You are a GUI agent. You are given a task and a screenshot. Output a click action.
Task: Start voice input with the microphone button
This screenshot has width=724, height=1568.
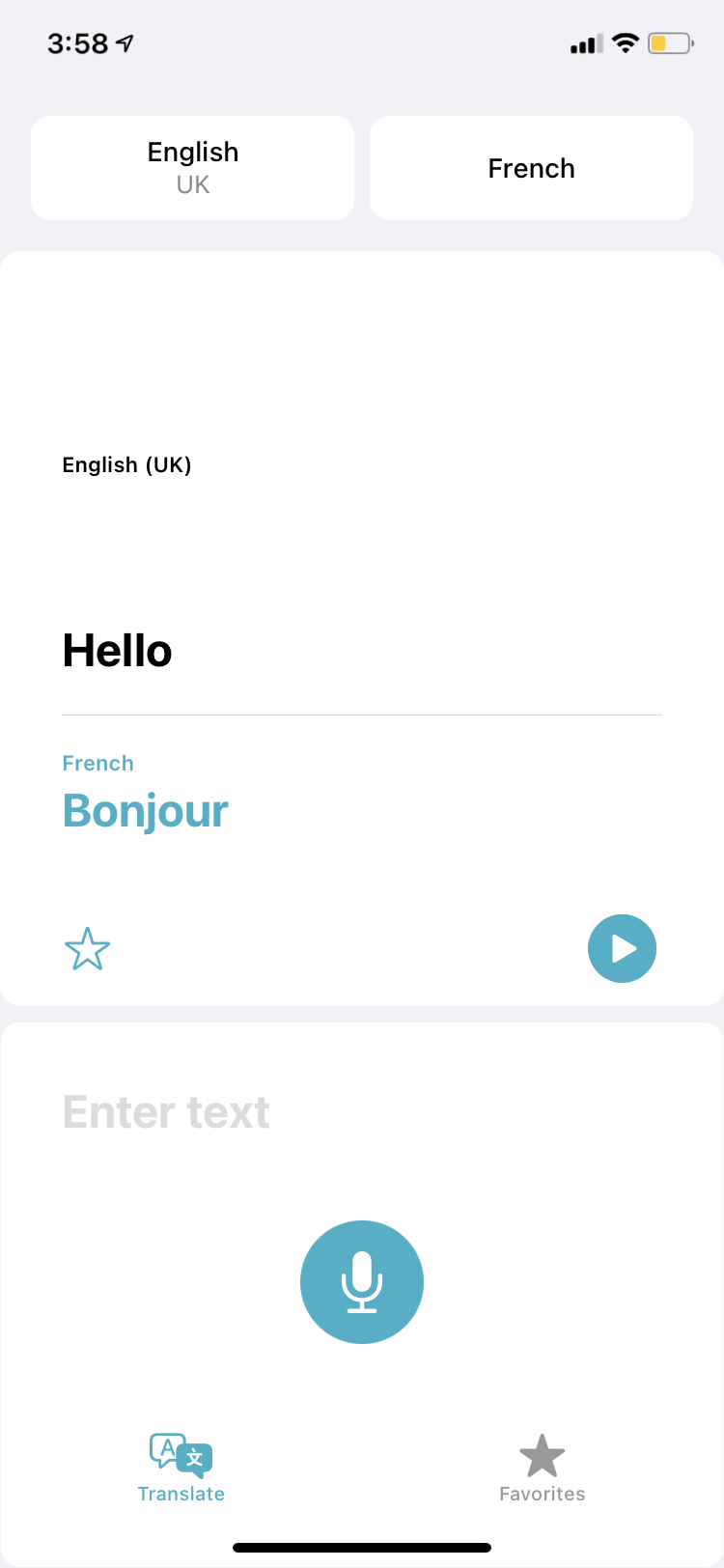click(x=362, y=1281)
